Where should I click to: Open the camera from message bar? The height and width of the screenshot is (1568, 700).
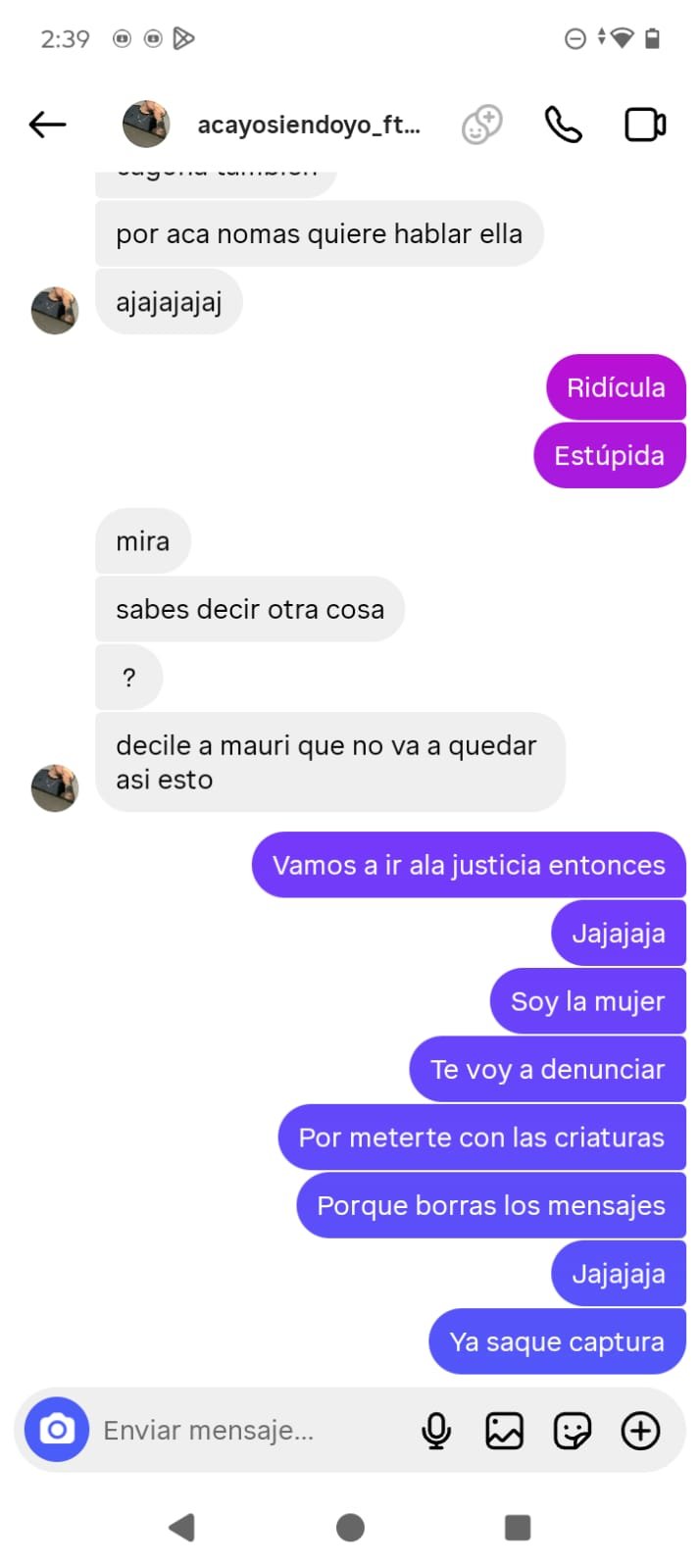[x=57, y=1430]
